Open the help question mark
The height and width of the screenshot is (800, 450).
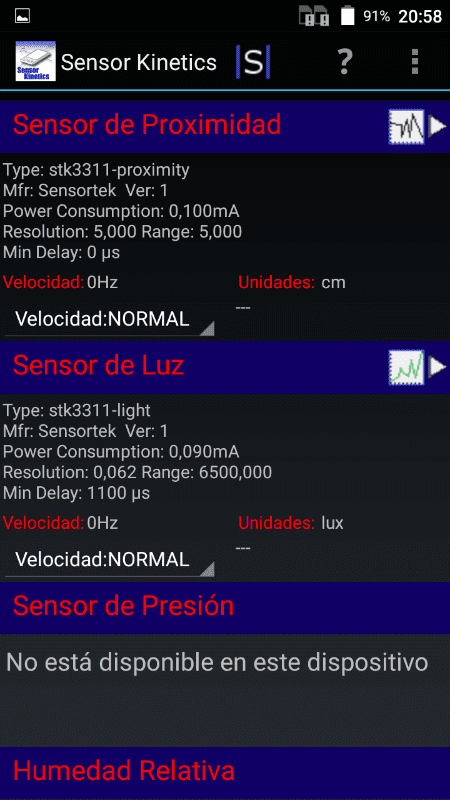pyautogui.click(x=345, y=62)
